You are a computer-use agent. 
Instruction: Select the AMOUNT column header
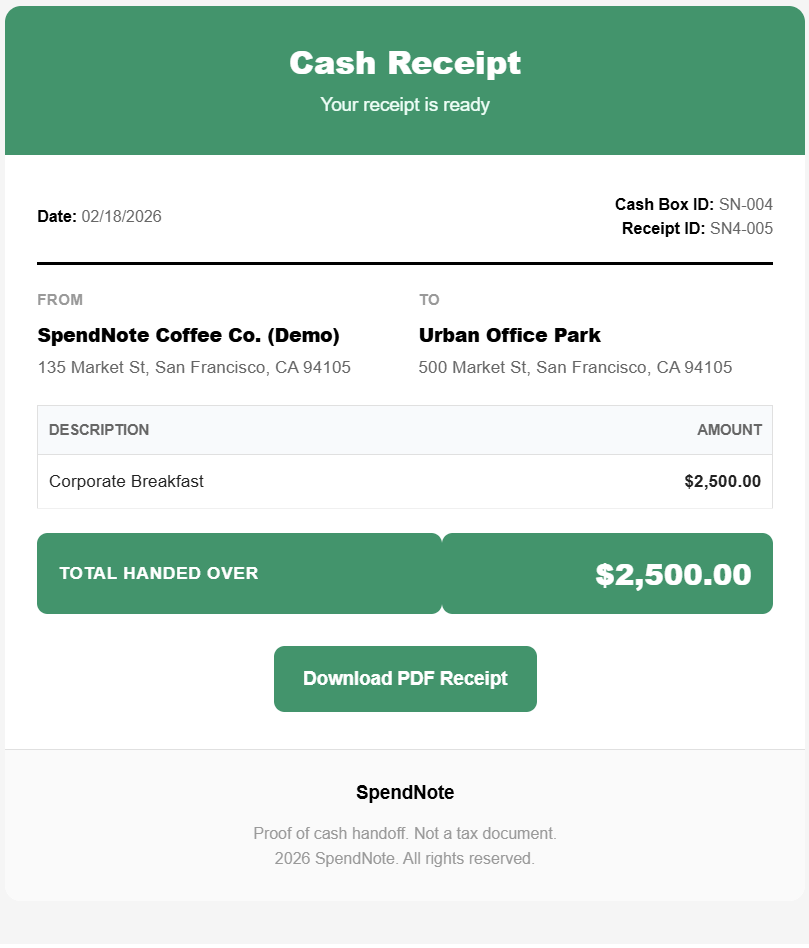tap(729, 429)
